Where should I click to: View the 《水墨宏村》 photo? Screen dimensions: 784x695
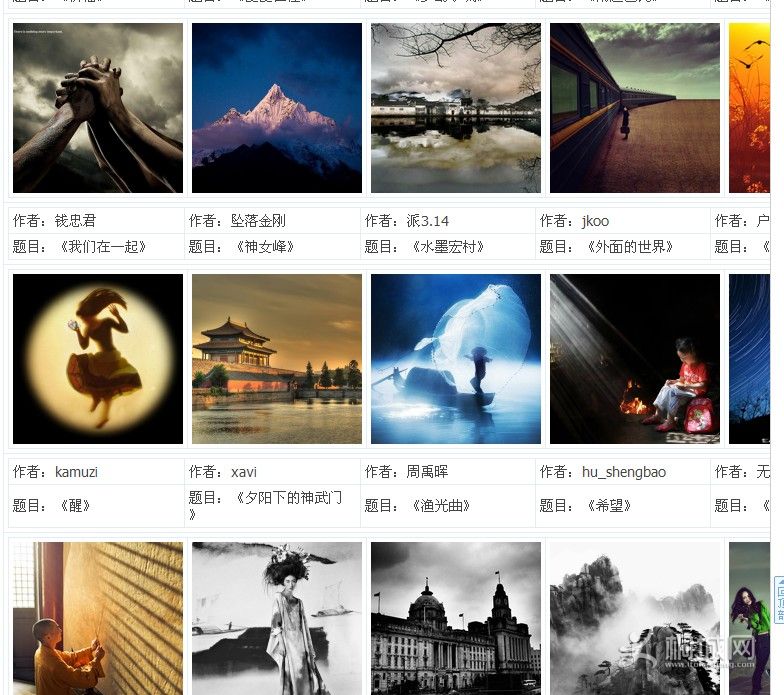(456, 108)
